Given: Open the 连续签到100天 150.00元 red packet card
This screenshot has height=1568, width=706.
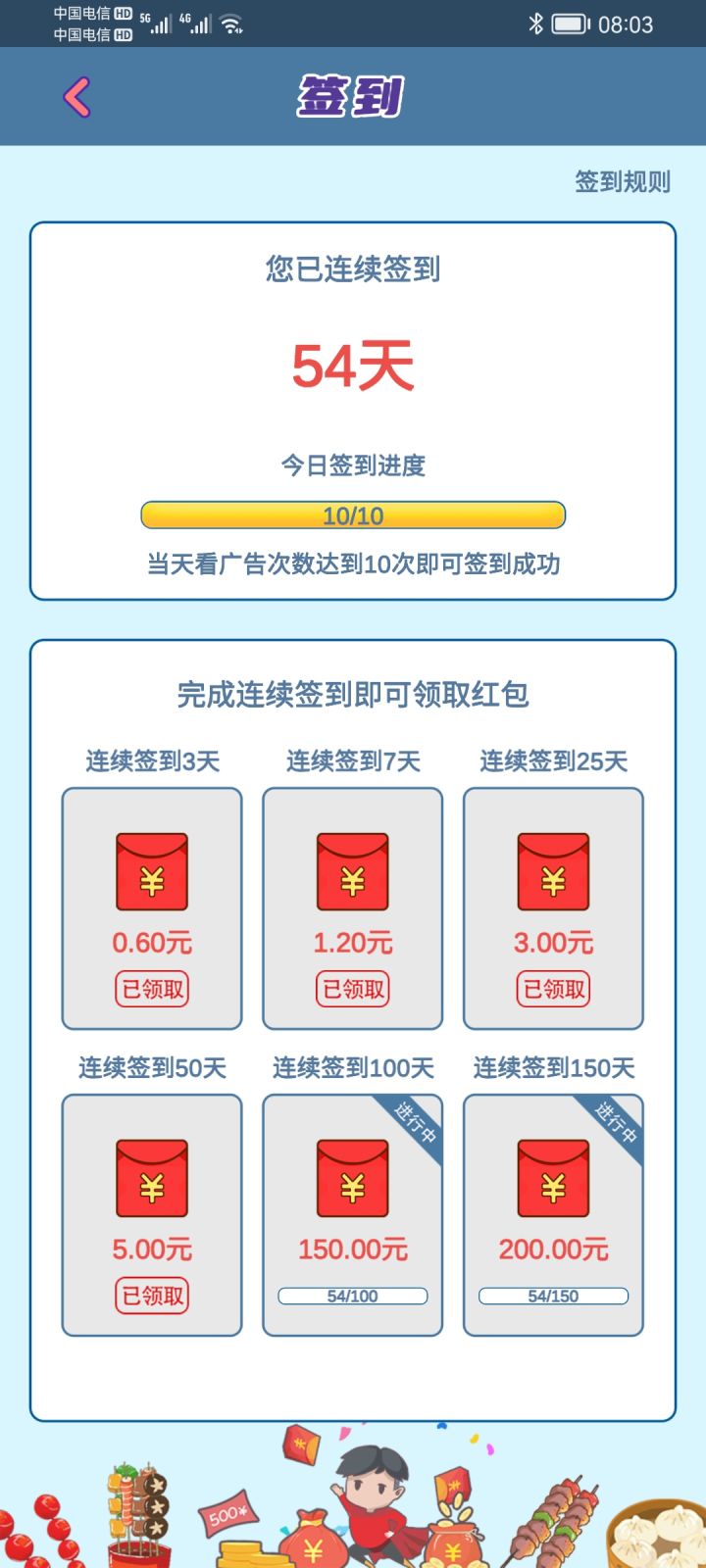Looking at the screenshot, I should (x=352, y=1213).
